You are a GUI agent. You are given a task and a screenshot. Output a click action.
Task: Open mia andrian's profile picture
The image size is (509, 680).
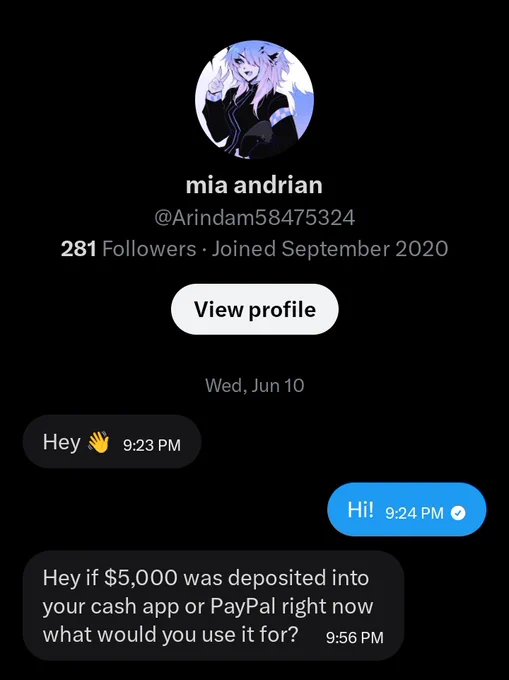click(254, 100)
